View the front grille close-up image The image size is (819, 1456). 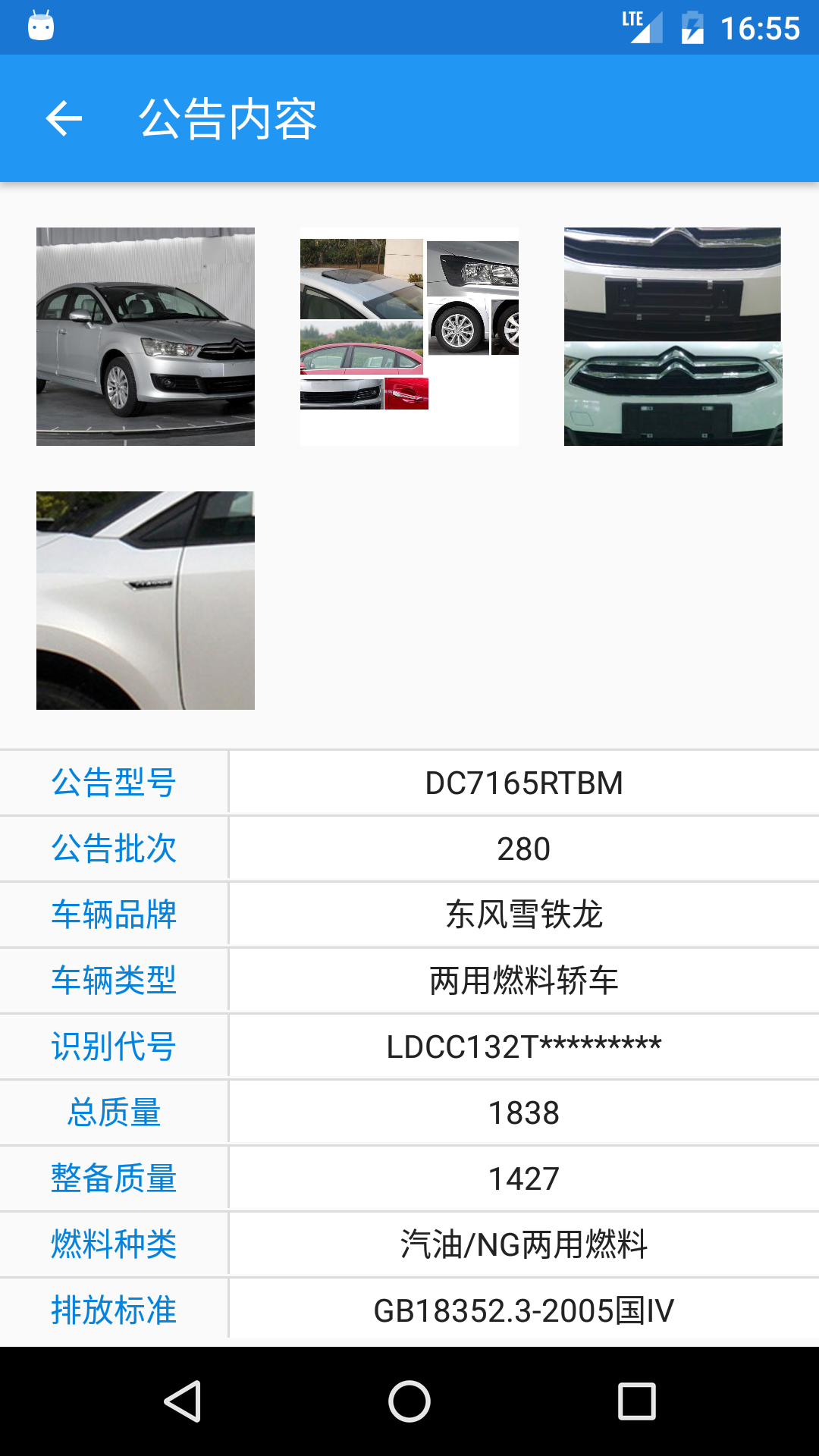672,337
